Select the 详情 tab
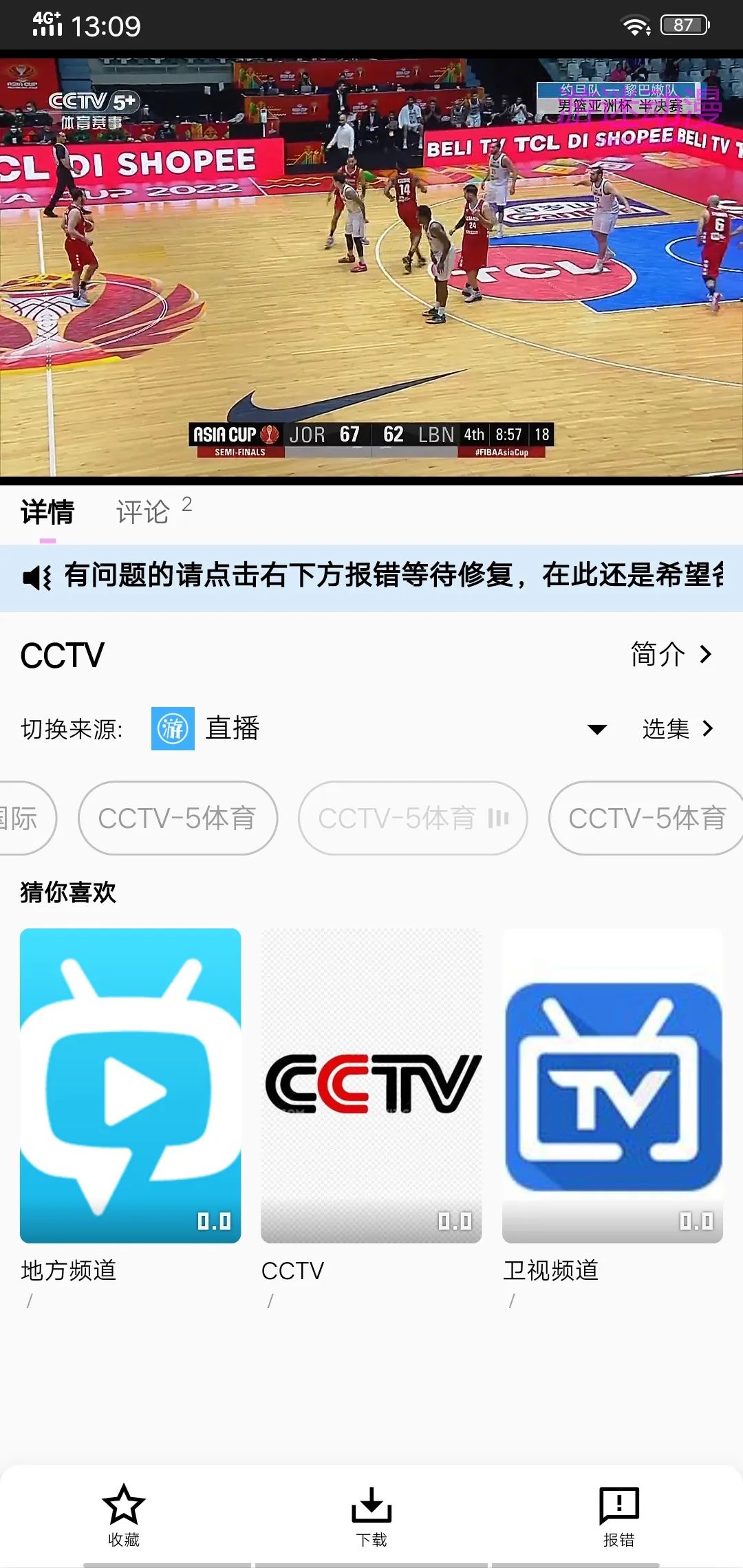743x1568 pixels. pos(47,512)
